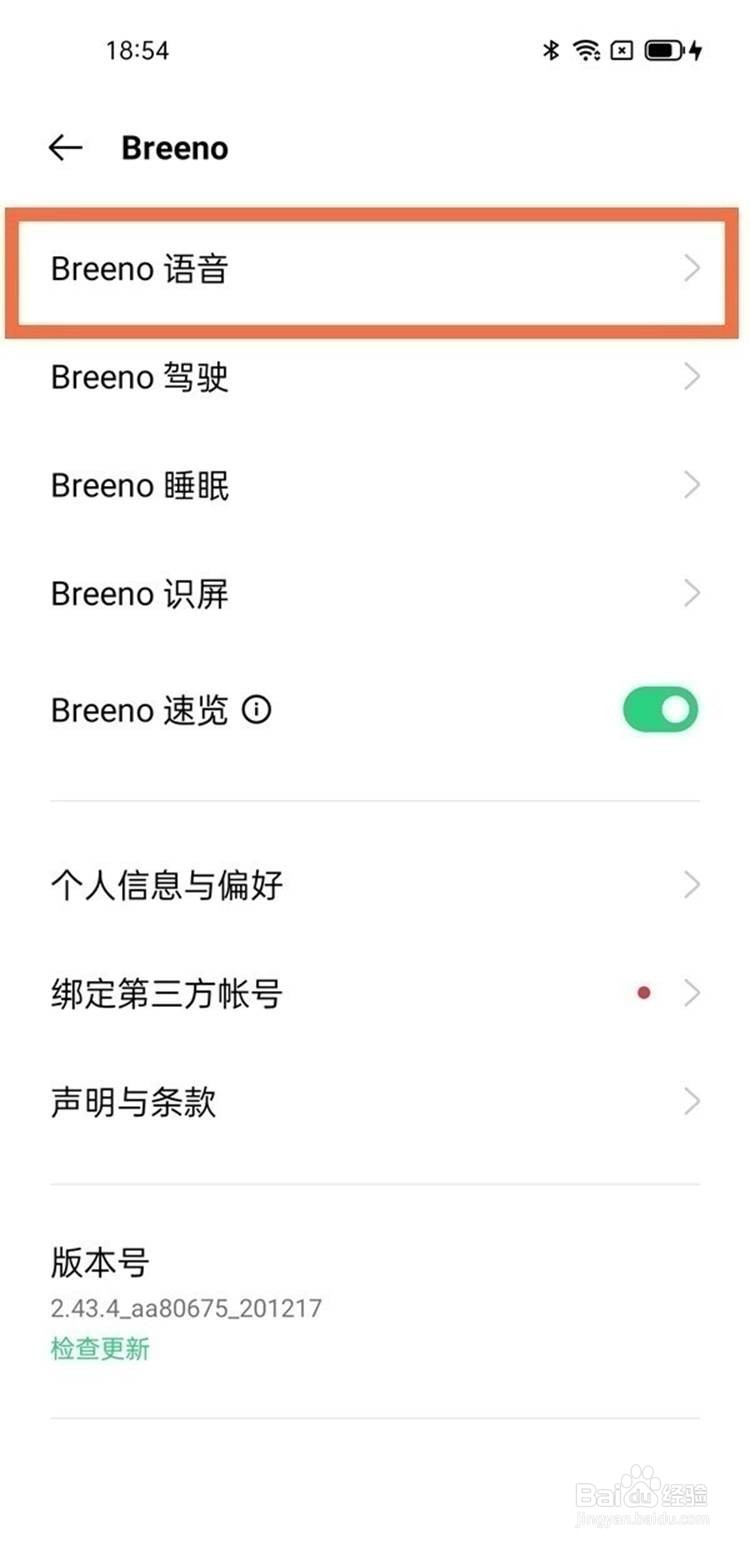Open Breeno 睡眠 settings
Screen dimensions: 750x1545
click(374, 486)
